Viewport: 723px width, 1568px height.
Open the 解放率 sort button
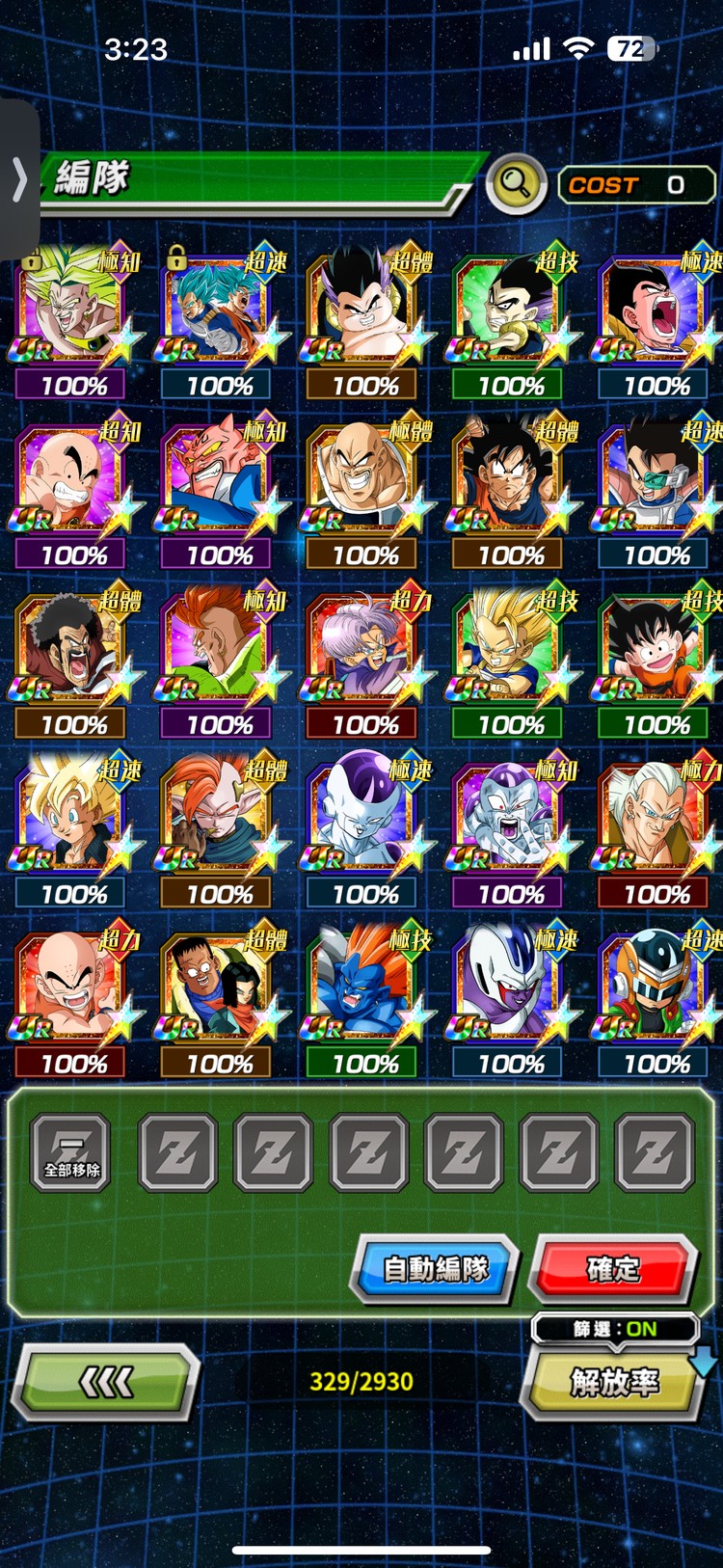pyautogui.click(x=615, y=1382)
